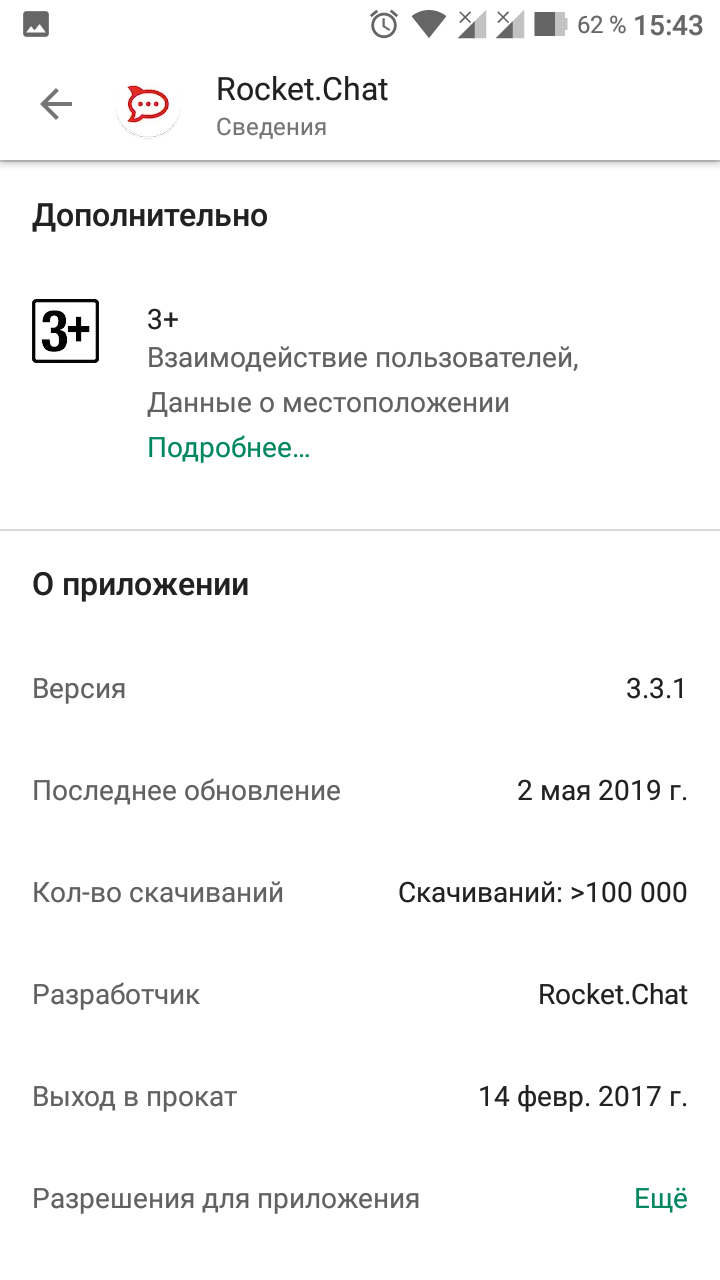Tap developer name Rocket.Chat
The height and width of the screenshot is (1280, 720).
click(x=613, y=994)
